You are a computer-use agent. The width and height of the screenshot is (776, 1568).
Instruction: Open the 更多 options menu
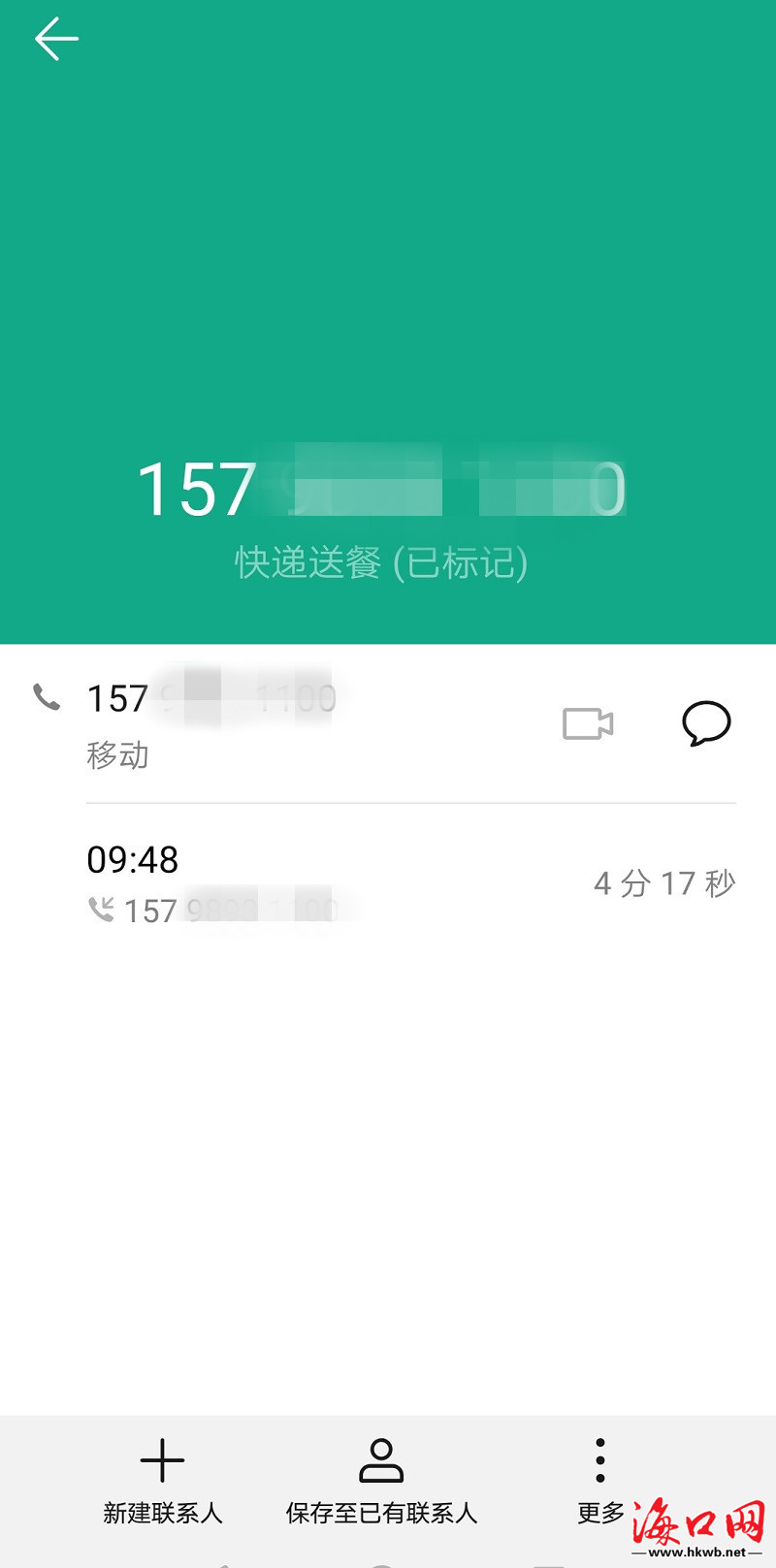click(600, 1482)
